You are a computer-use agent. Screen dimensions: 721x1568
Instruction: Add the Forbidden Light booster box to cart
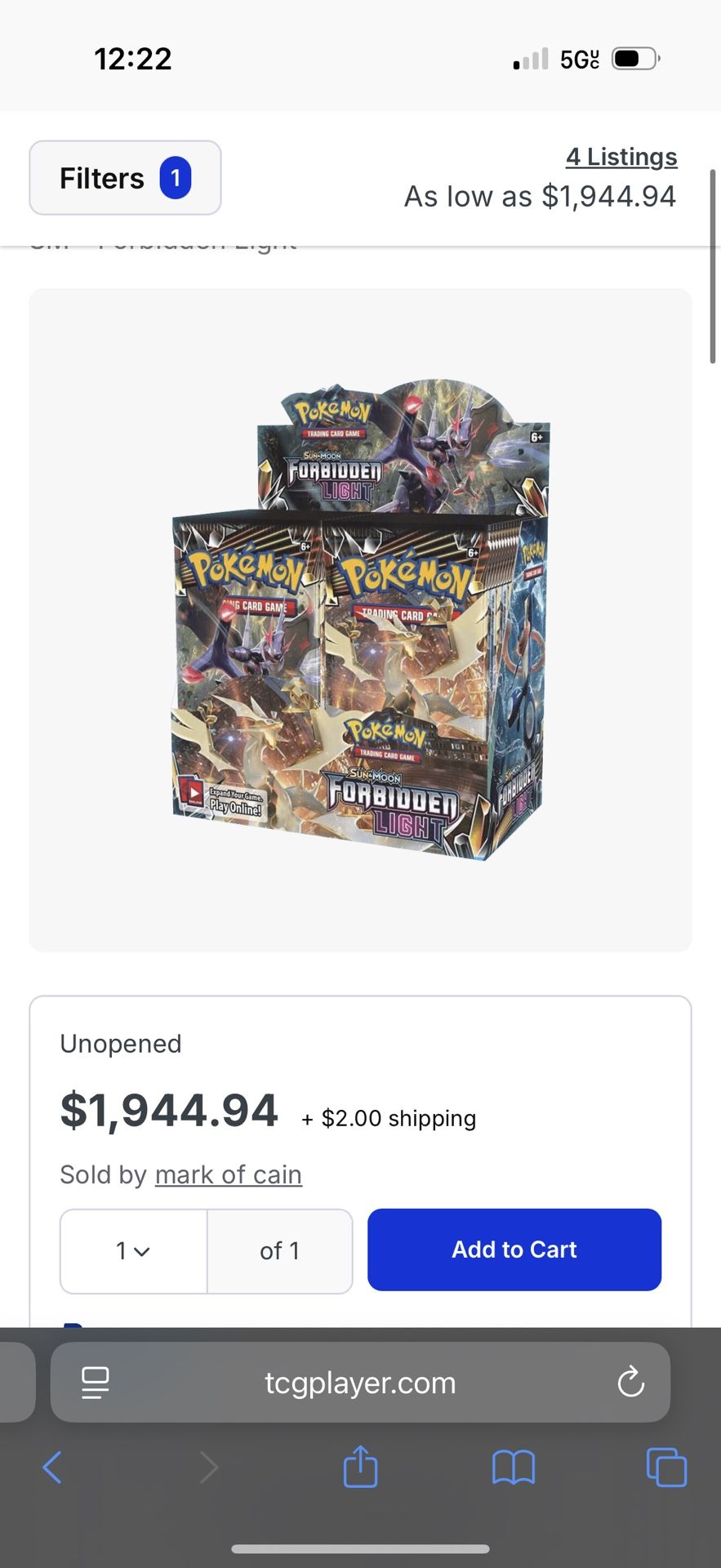pyautogui.click(x=514, y=1249)
